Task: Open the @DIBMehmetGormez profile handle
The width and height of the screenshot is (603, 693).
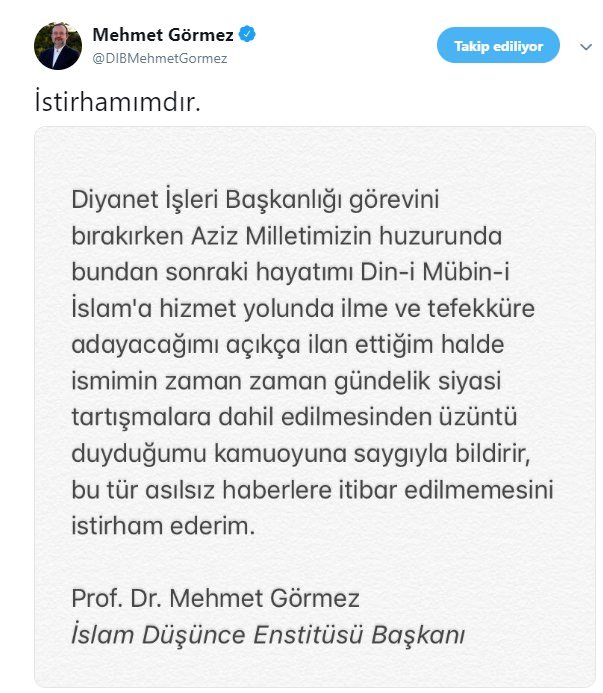Action: click(x=160, y=58)
